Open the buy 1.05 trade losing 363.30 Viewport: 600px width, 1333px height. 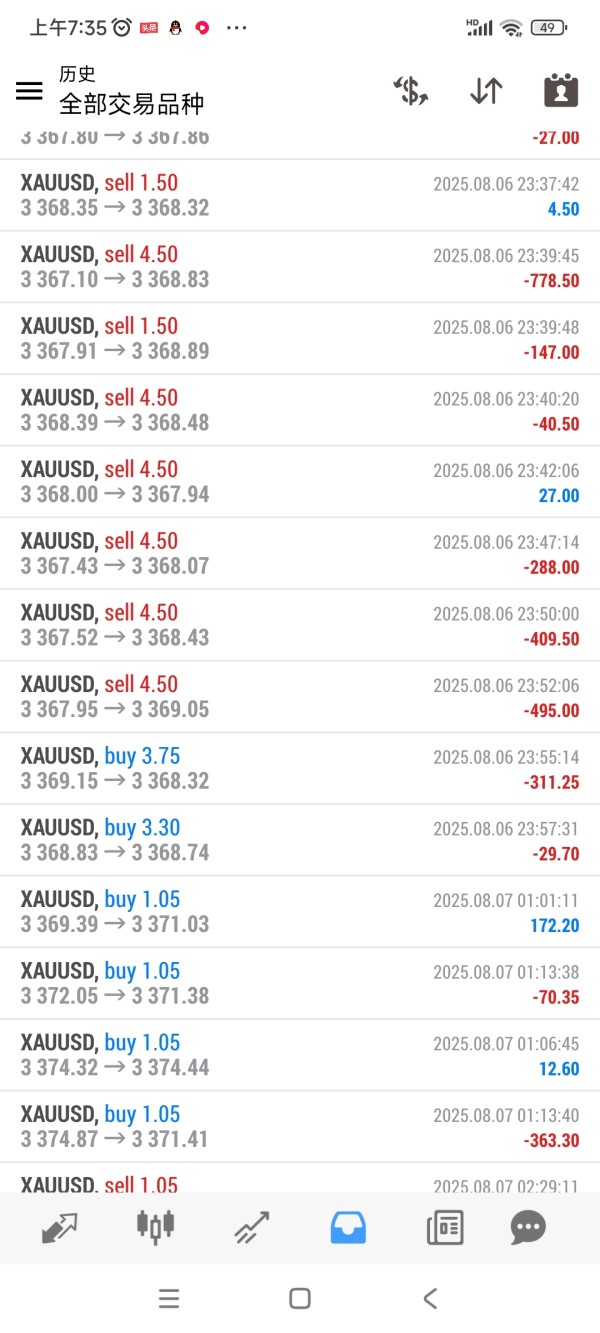300,1127
